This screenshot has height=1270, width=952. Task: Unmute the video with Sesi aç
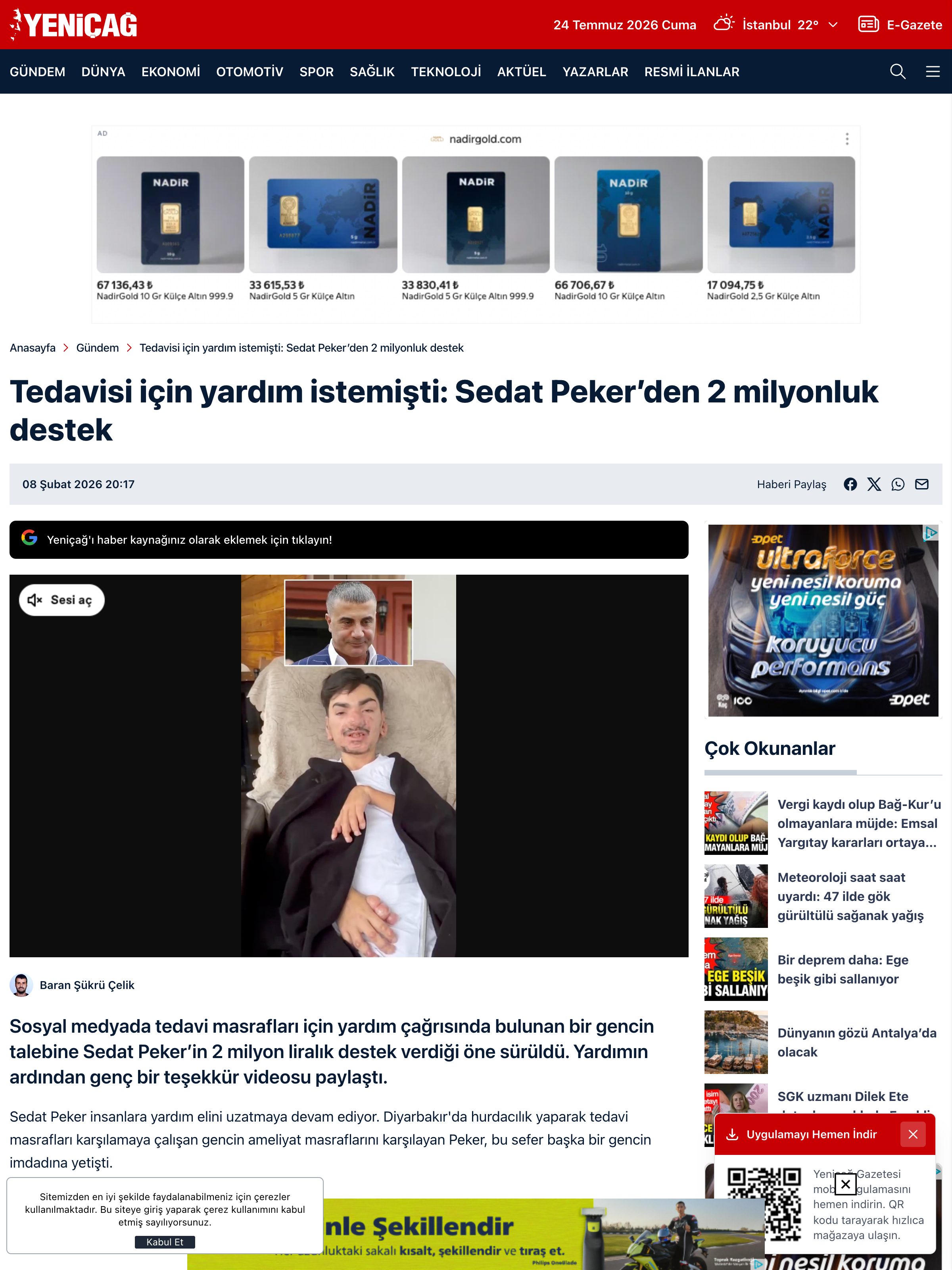pos(61,600)
